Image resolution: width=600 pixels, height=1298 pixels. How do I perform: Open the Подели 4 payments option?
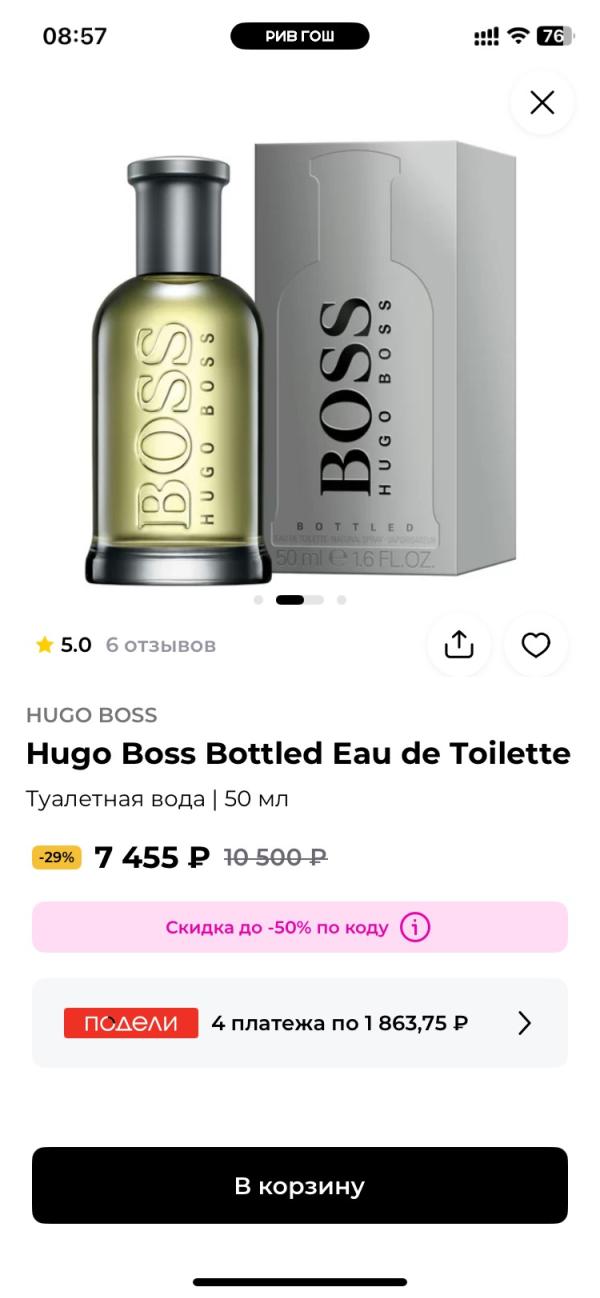pos(300,1023)
